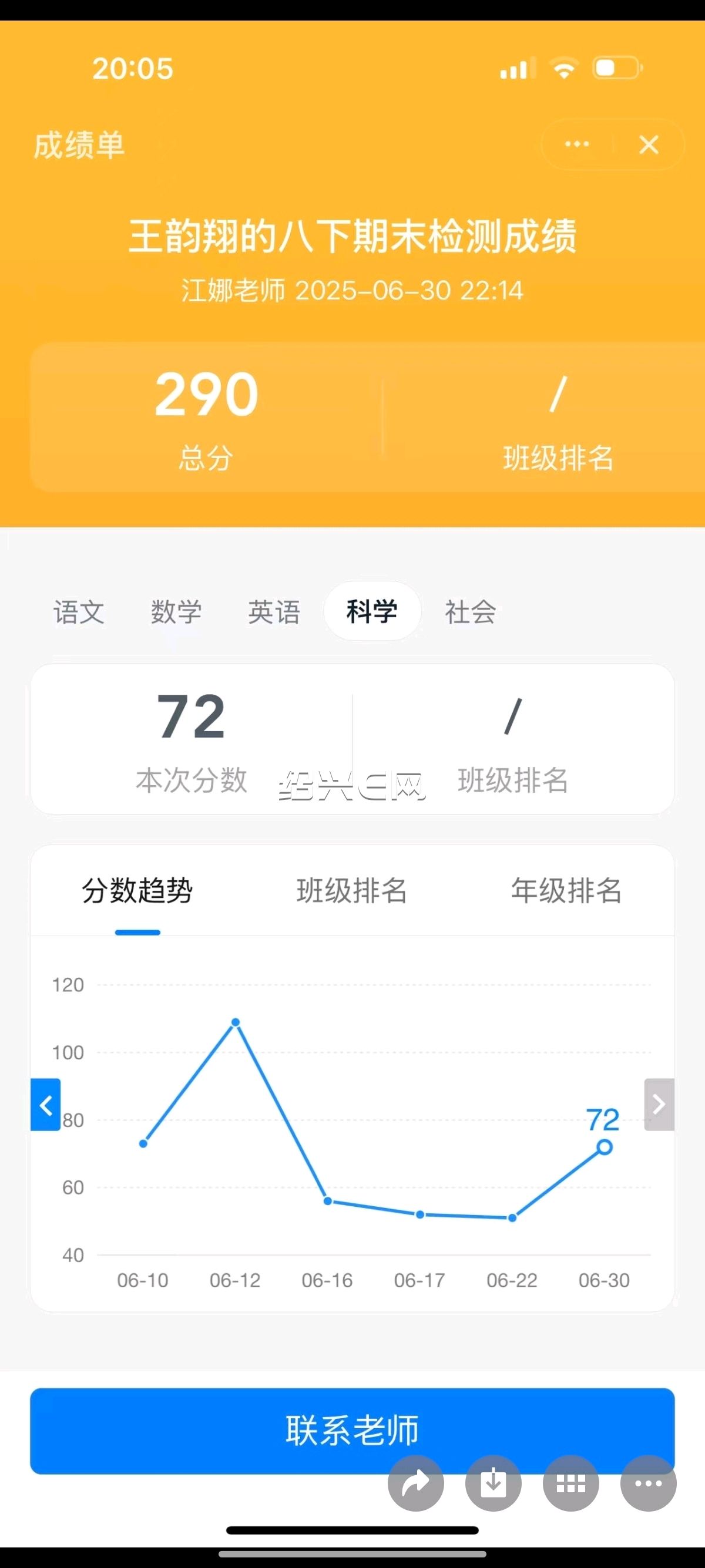Viewport: 705px width, 1568px height.
Task: Go to earlier dates with left arrow
Action: pyautogui.click(x=46, y=1104)
